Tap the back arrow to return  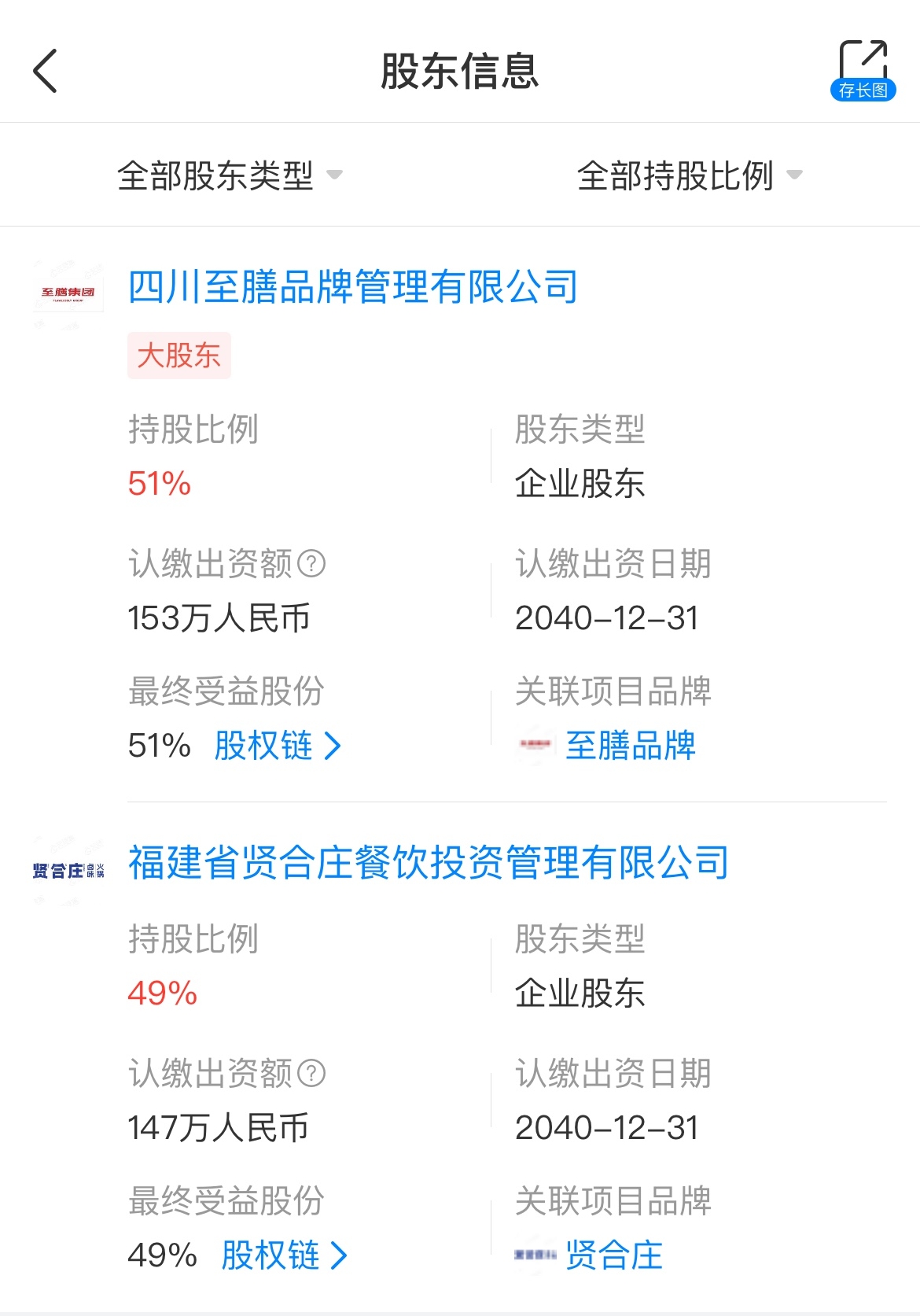(x=45, y=69)
